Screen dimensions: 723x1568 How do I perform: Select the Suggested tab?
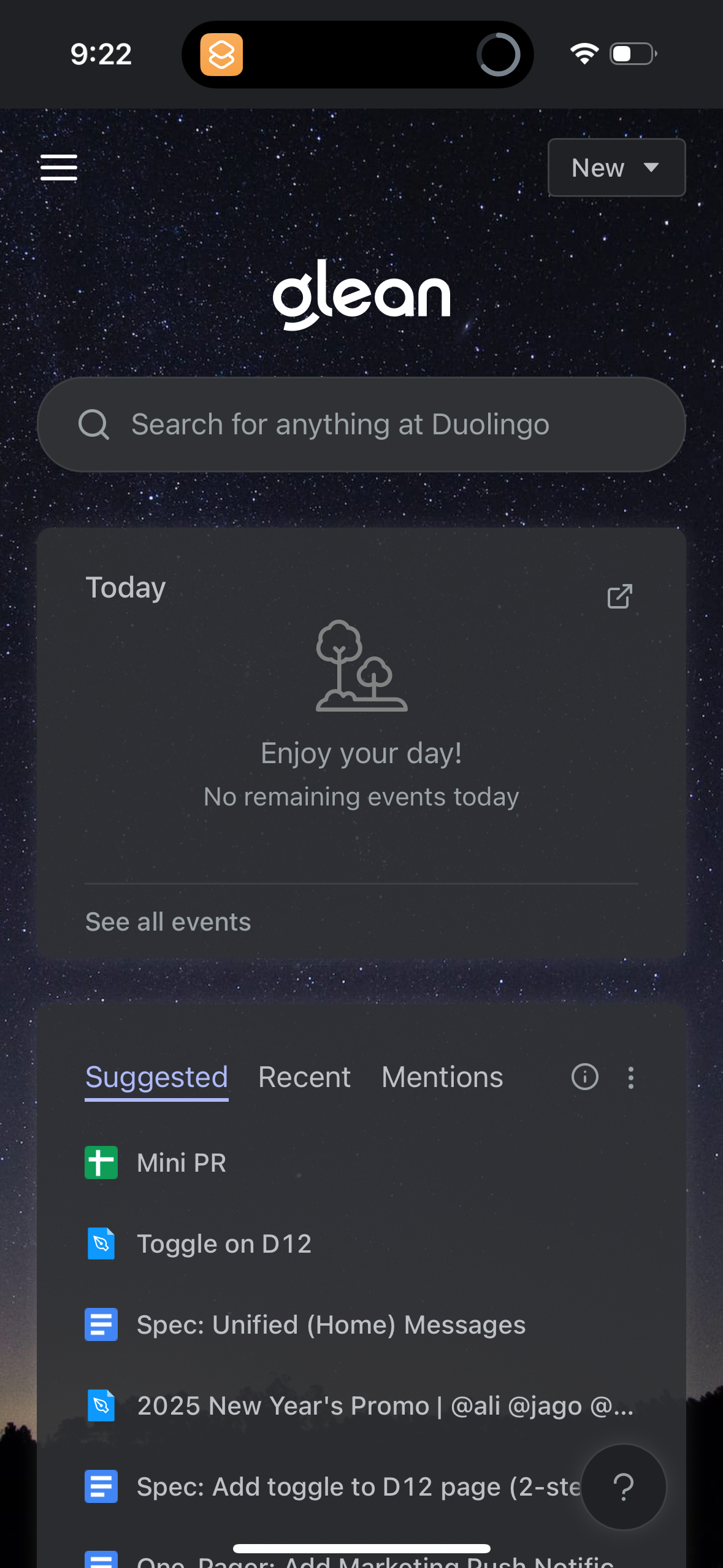pos(156,1077)
